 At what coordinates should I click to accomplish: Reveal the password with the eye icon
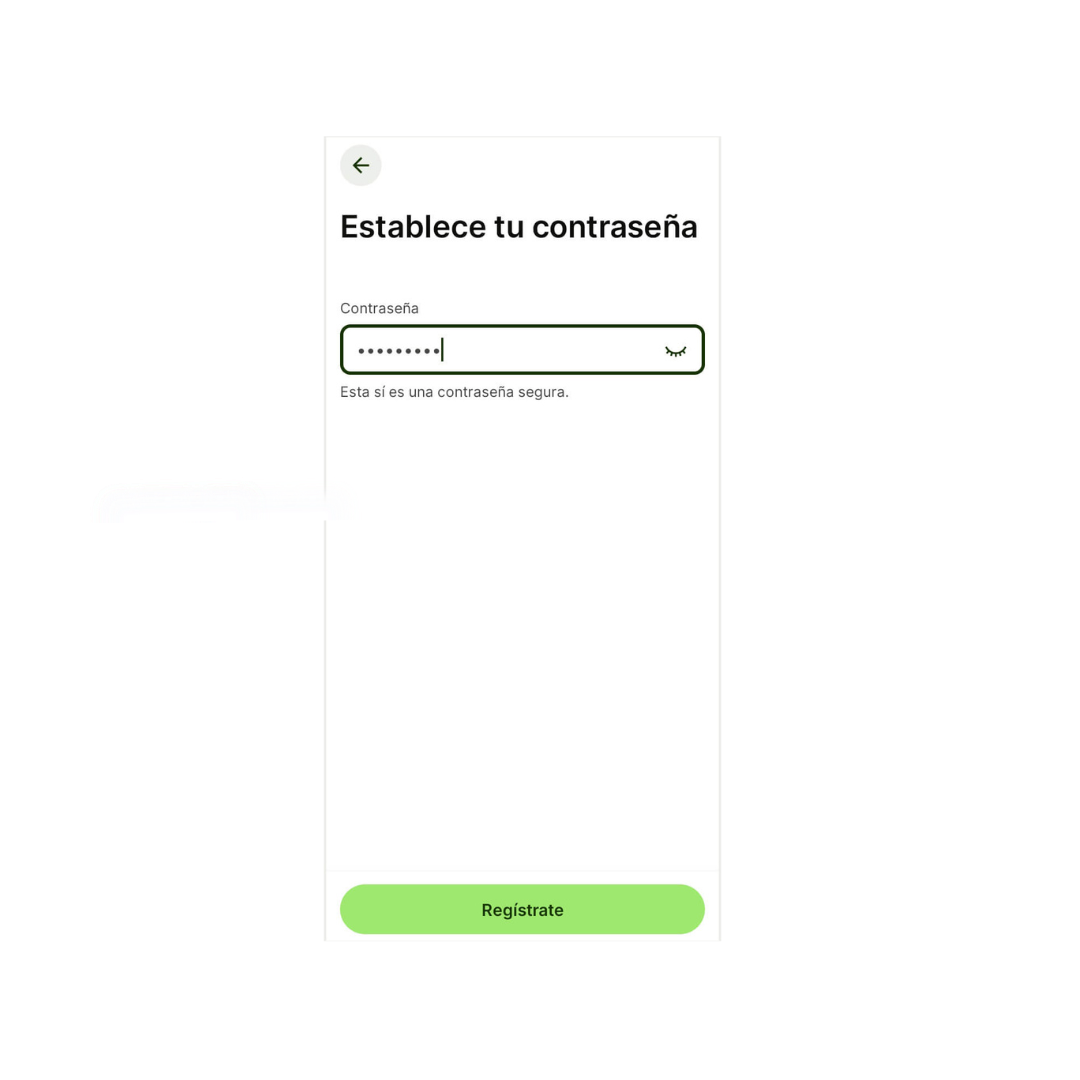pyautogui.click(x=676, y=351)
